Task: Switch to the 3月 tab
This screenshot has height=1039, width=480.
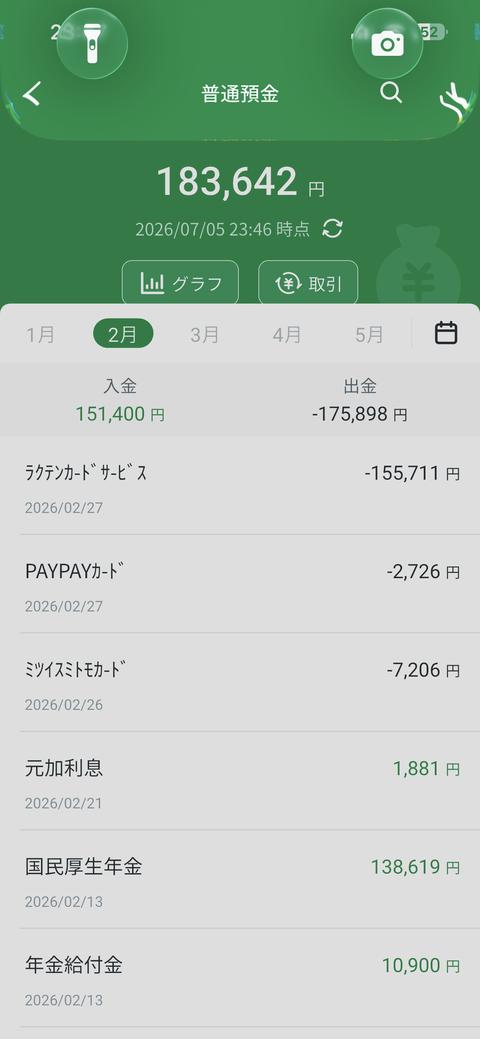Action: [204, 334]
